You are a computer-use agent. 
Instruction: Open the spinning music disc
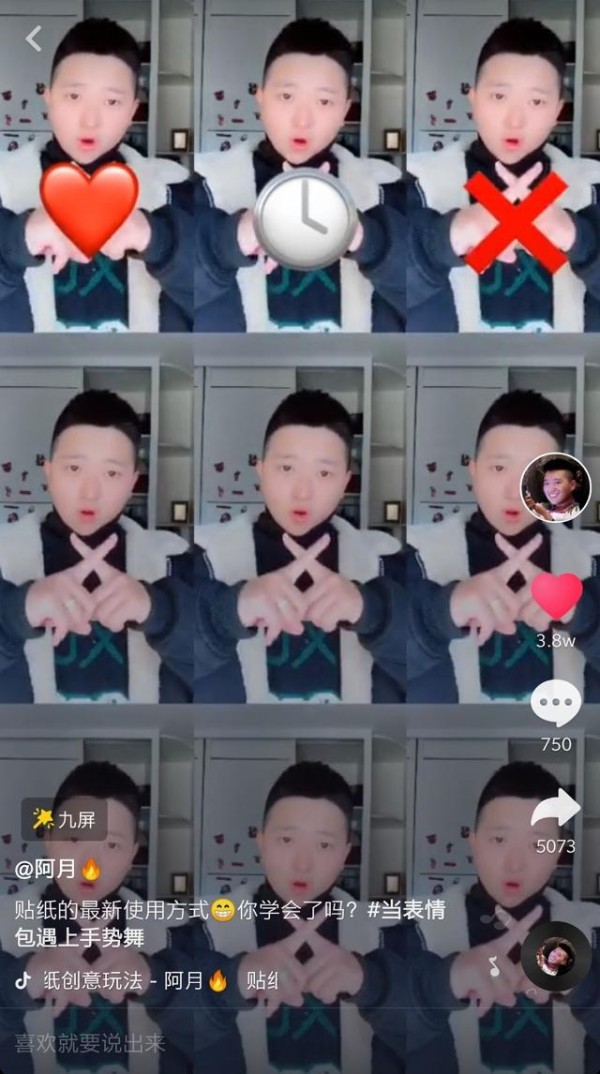coord(555,955)
